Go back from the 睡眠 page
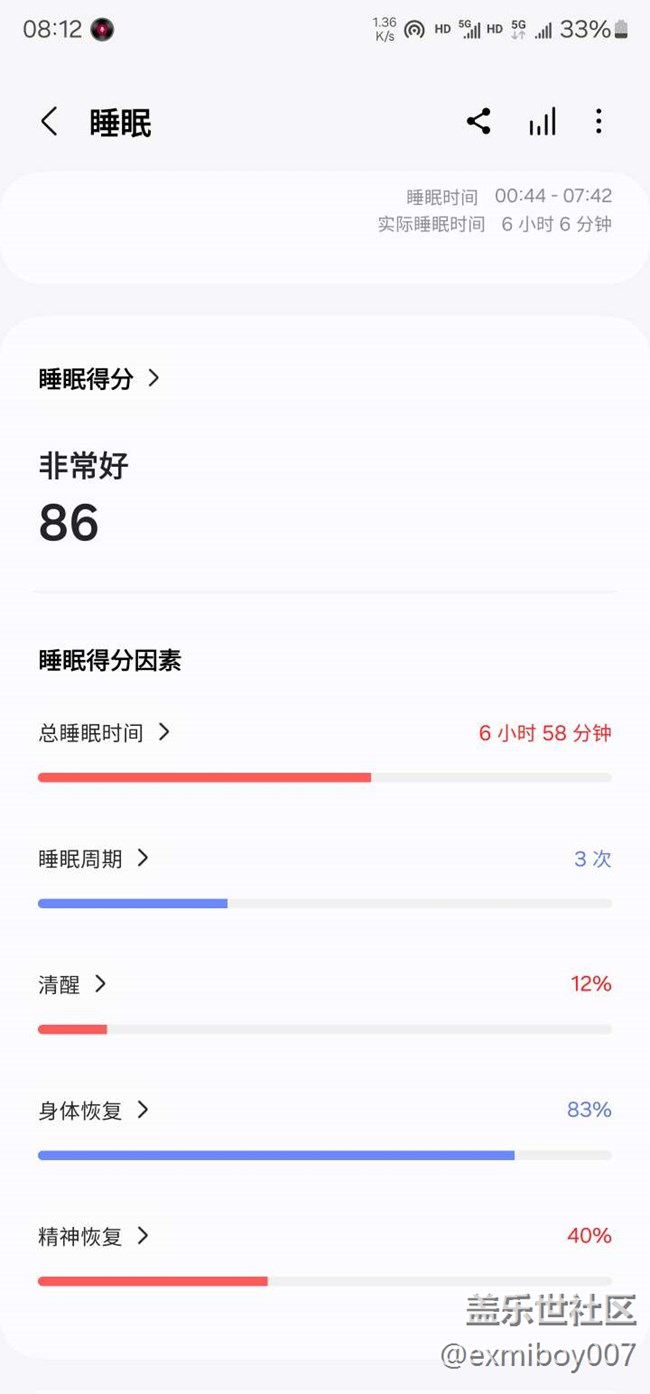This screenshot has width=650, height=1394. point(48,122)
